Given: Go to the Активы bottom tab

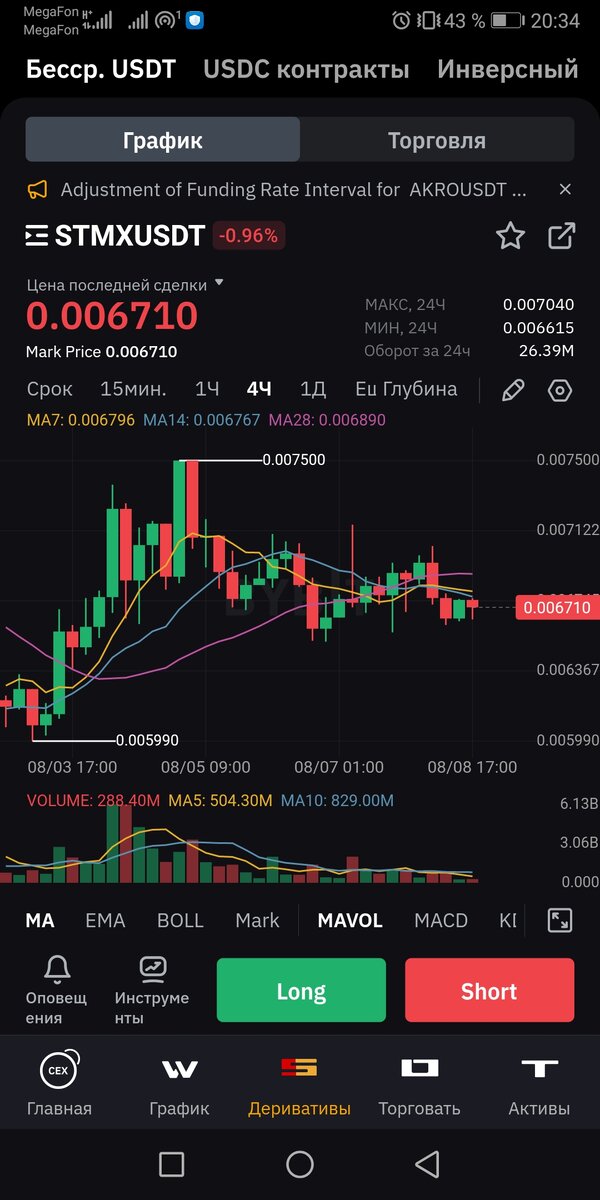Looking at the screenshot, I should [539, 1085].
